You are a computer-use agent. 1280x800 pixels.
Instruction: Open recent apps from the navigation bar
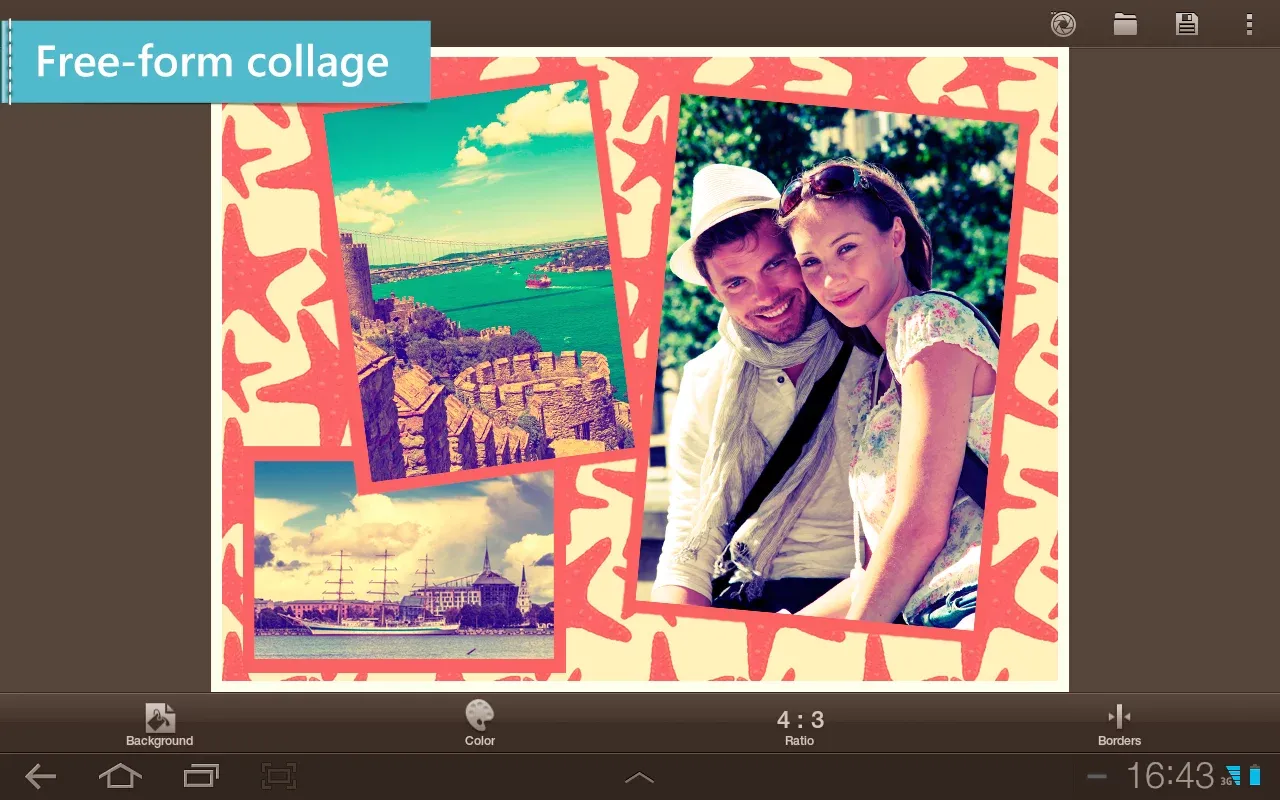(201, 776)
